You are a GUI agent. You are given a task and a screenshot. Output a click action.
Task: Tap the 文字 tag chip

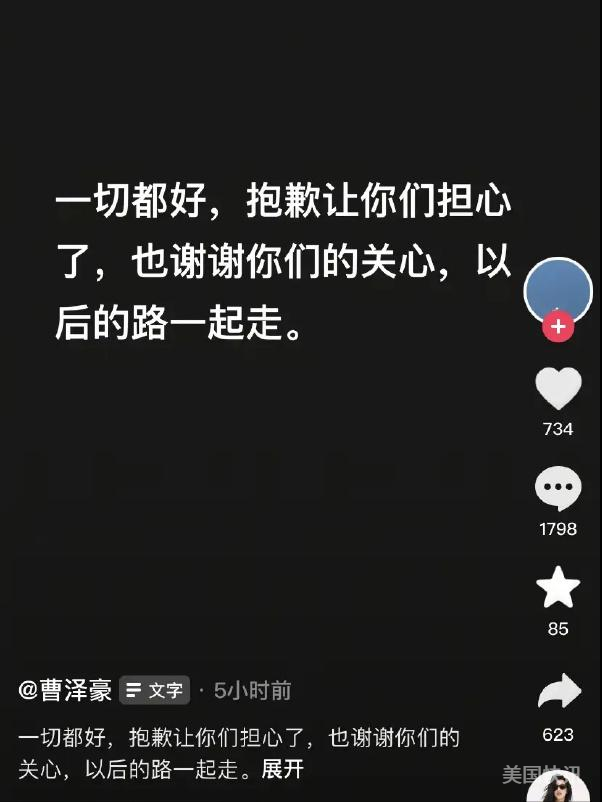click(x=155, y=690)
